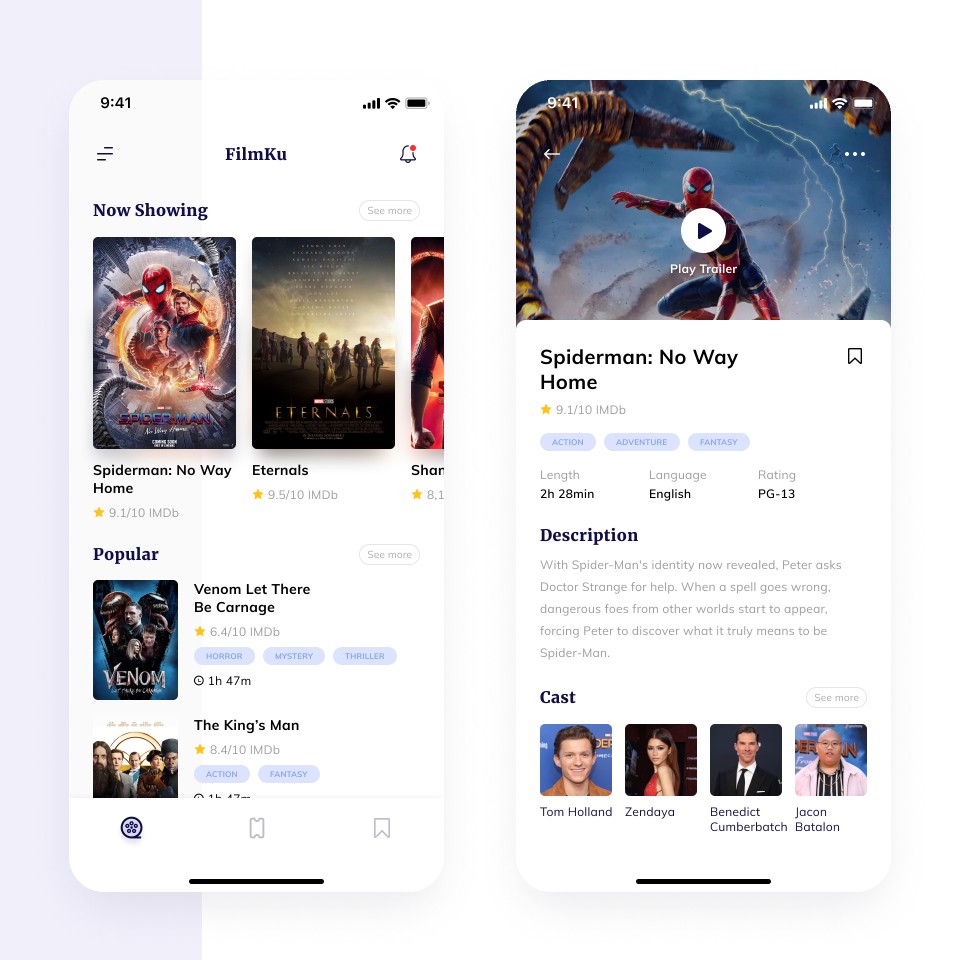Select the Adventure genre chip
960x960 pixels.
641,442
